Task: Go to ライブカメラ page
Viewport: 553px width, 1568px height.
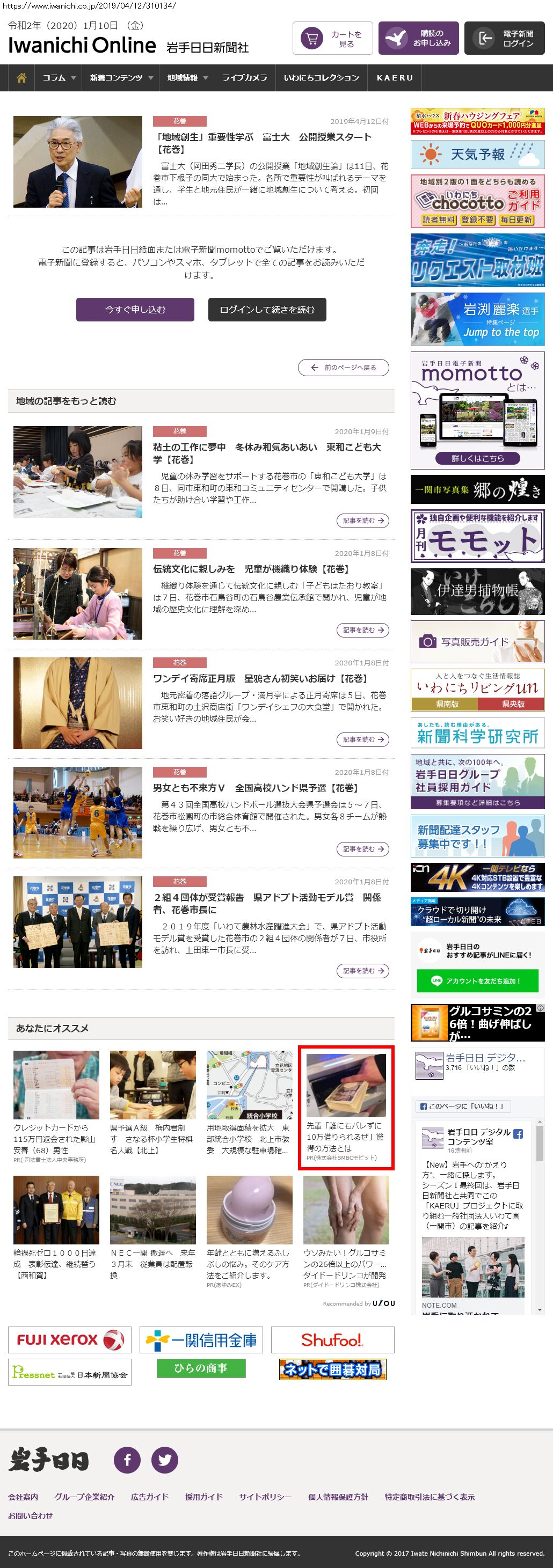Action: 244,78
